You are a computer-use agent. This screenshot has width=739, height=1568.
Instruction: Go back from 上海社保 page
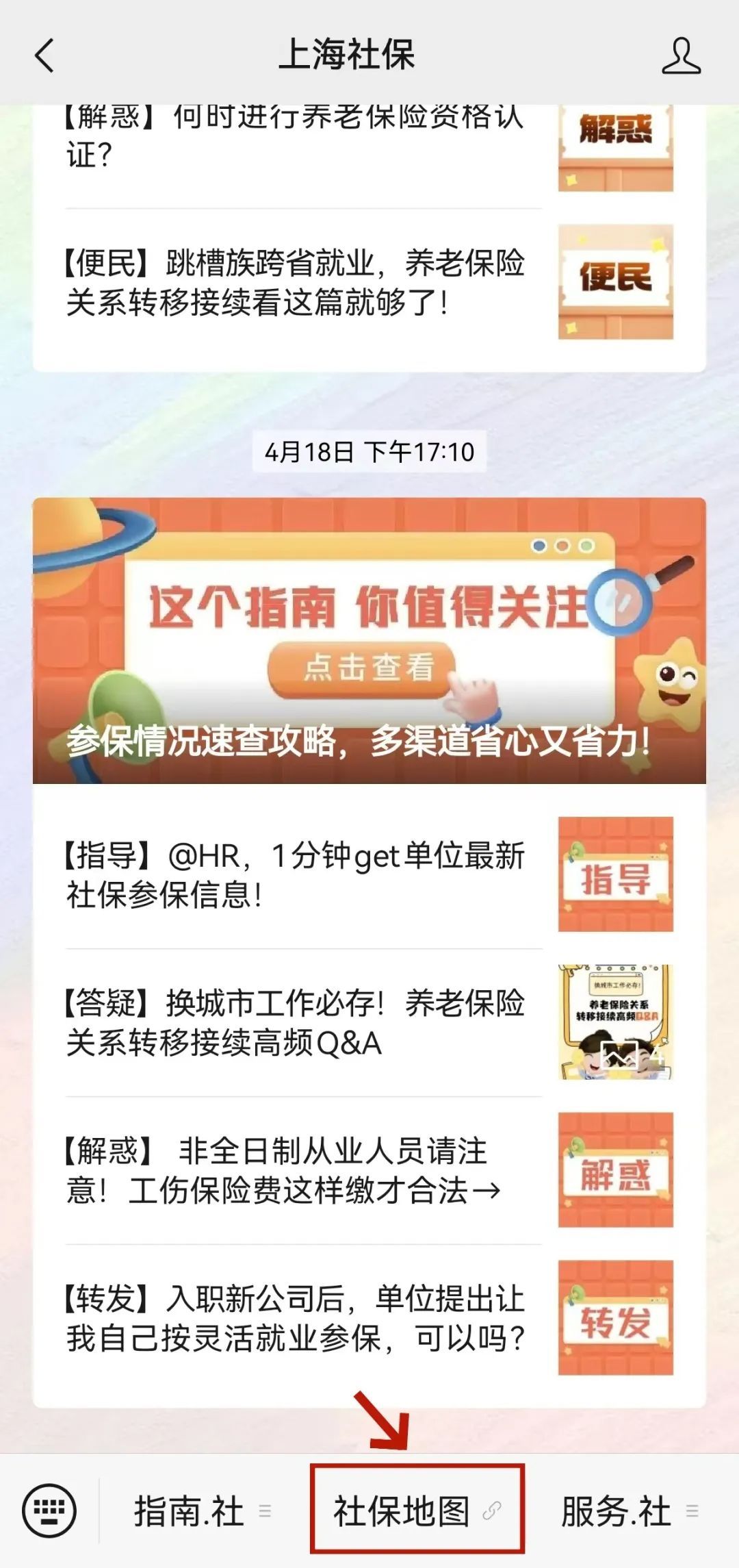[44, 55]
